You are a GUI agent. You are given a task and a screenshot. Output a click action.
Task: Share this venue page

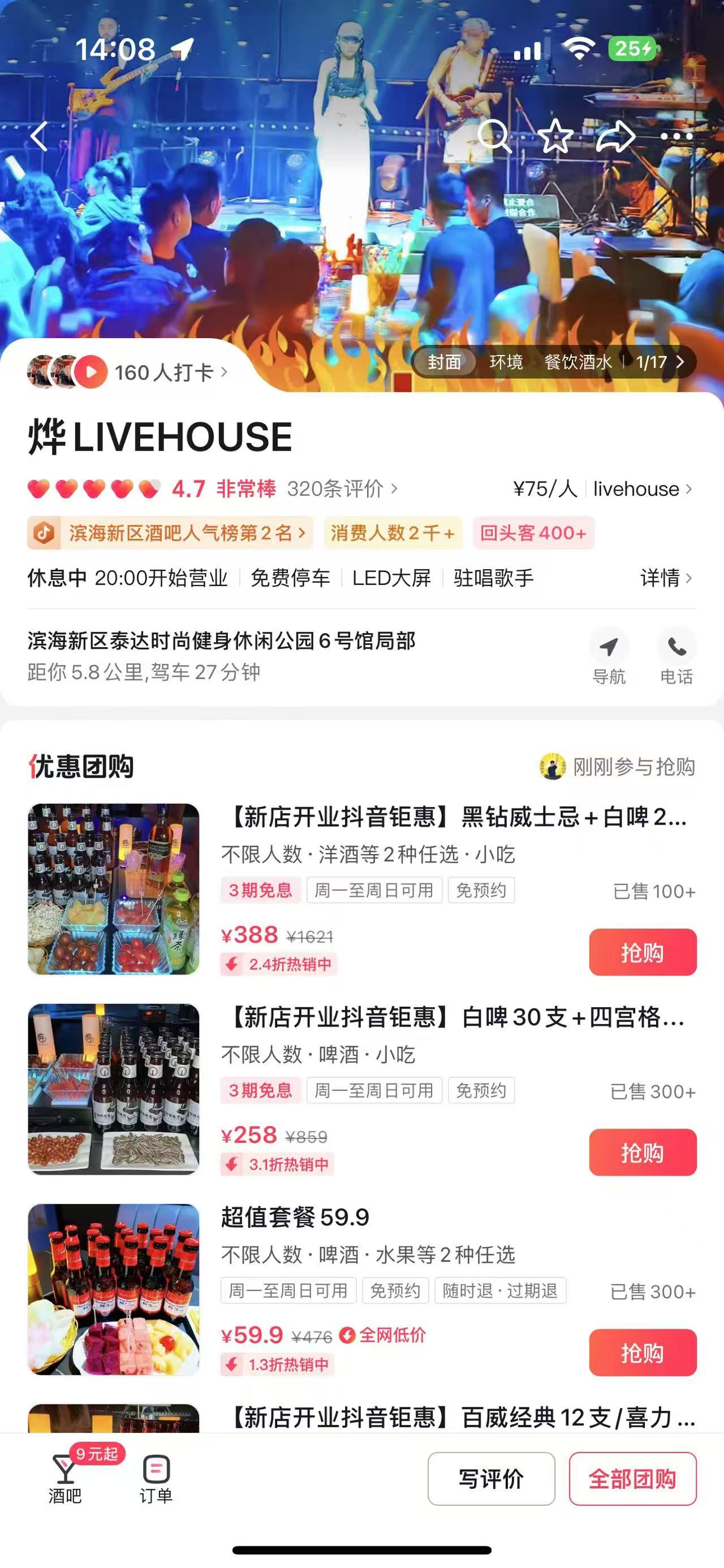coord(615,136)
